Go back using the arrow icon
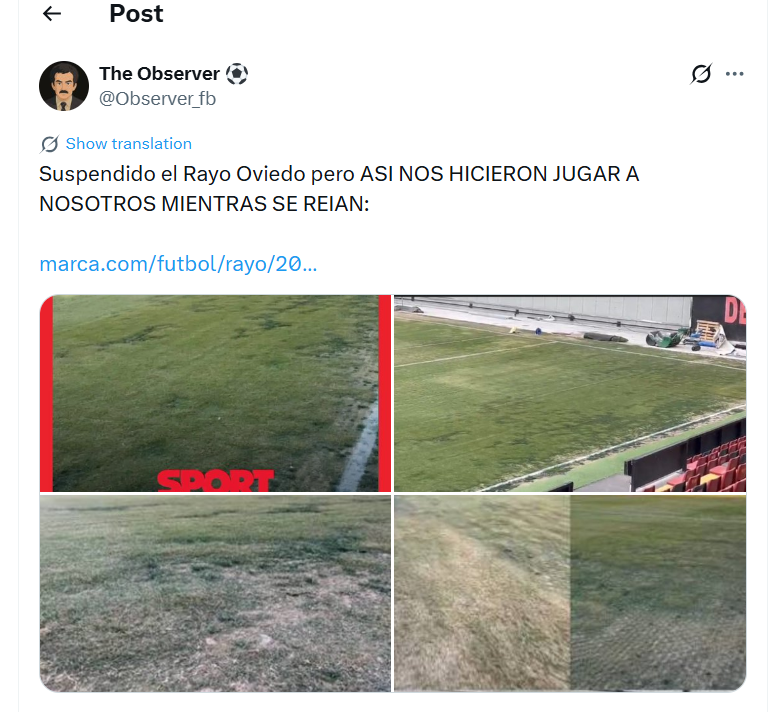 [x=52, y=14]
